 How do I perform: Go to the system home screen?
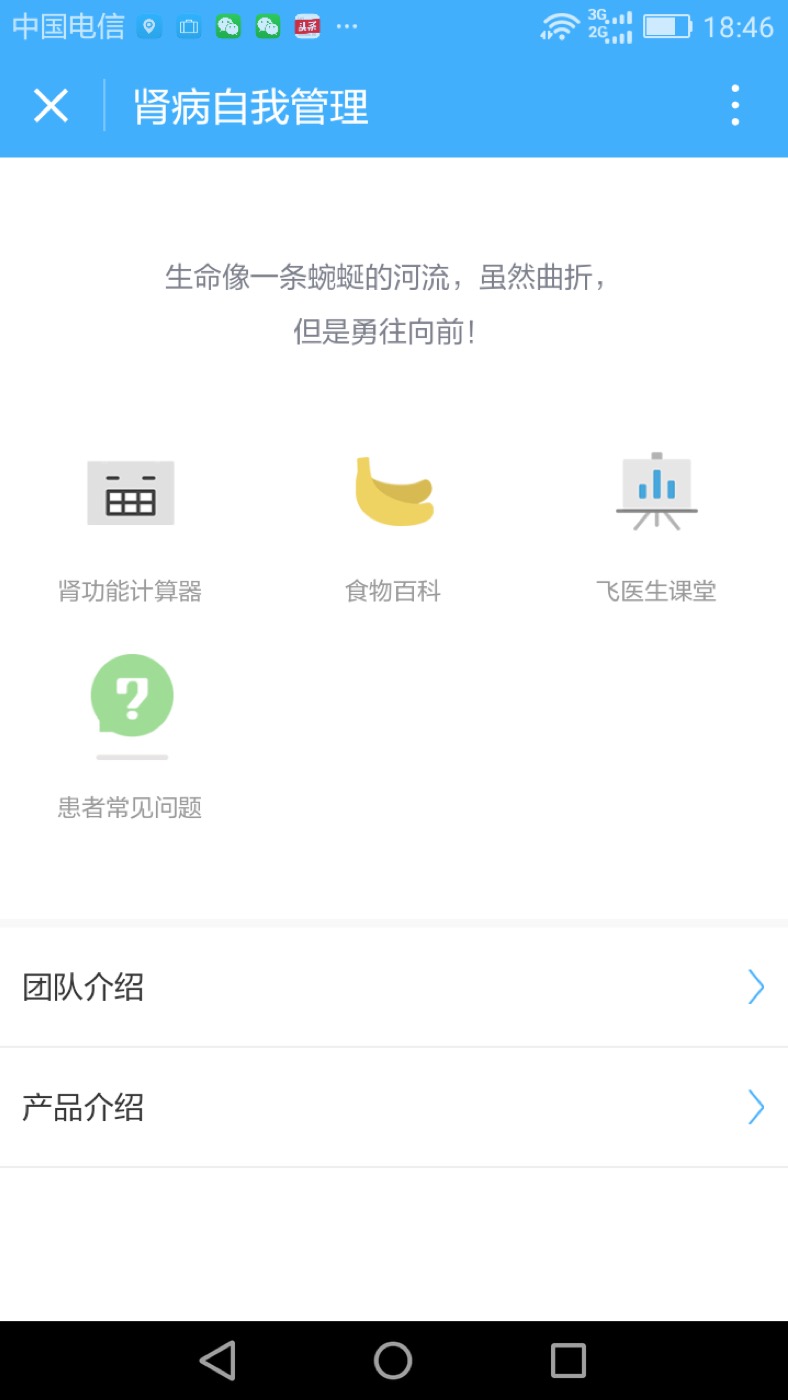[x=393, y=1360]
